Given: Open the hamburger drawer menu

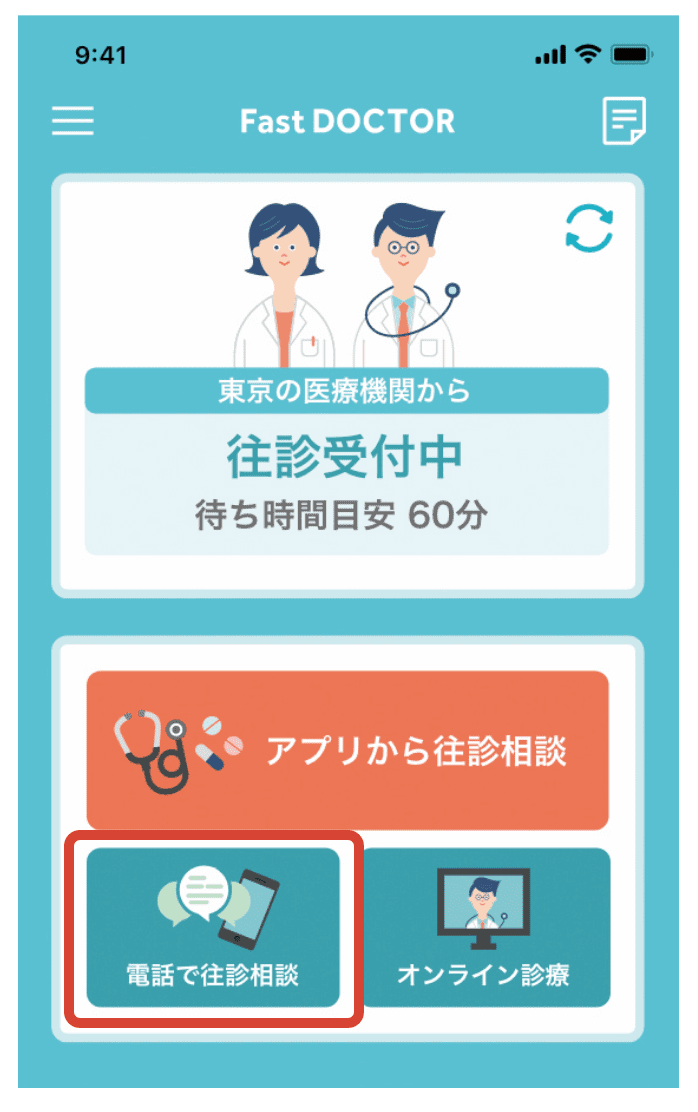Looking at the screenshot, I should (73, 121).
